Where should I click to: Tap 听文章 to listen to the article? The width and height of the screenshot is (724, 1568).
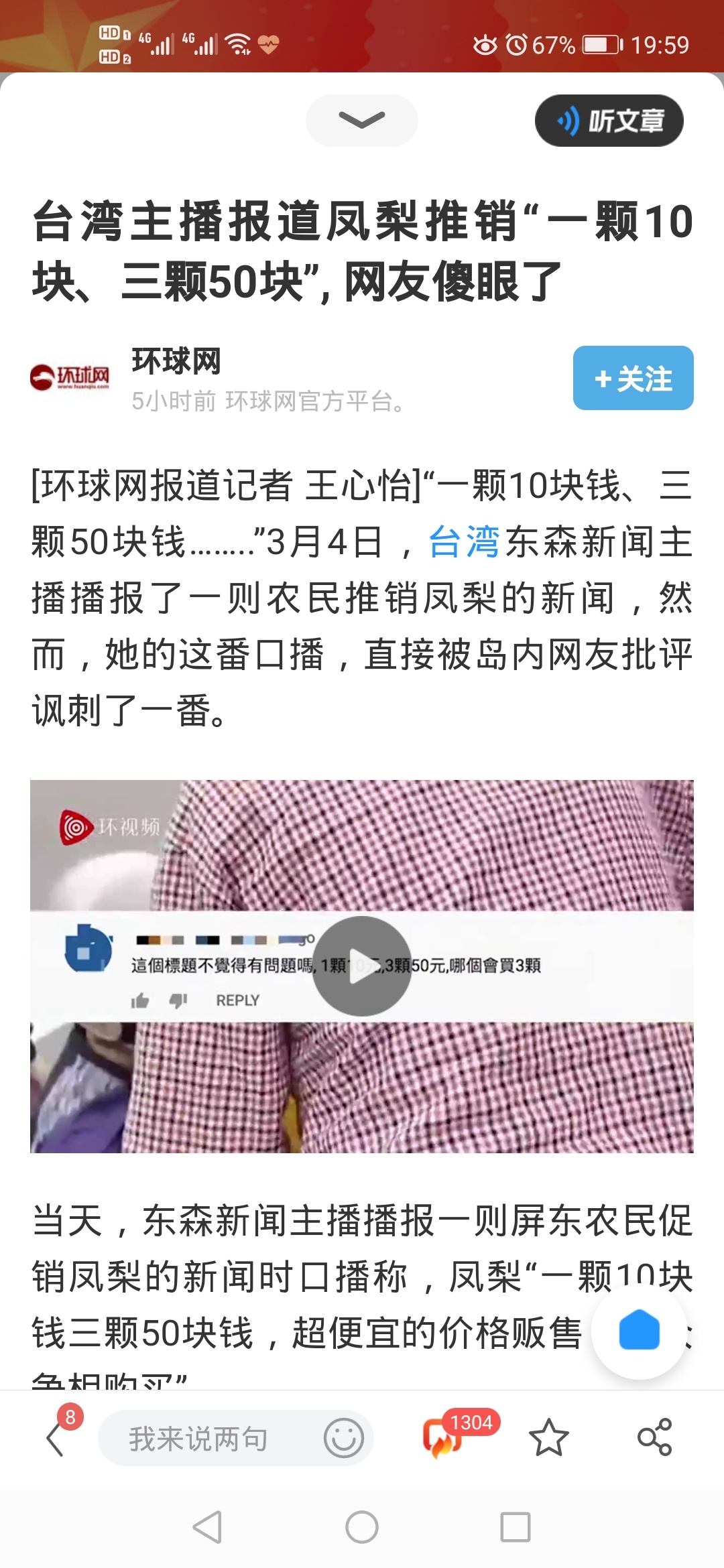(x=609, y=121)
